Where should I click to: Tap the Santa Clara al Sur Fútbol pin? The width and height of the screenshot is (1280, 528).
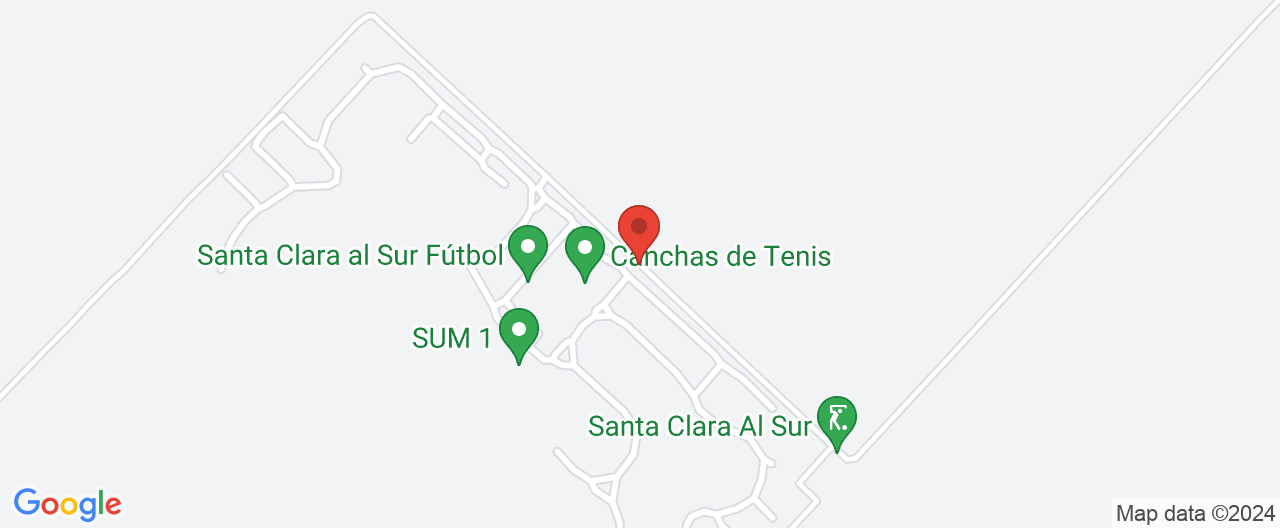tap(527, 249)
